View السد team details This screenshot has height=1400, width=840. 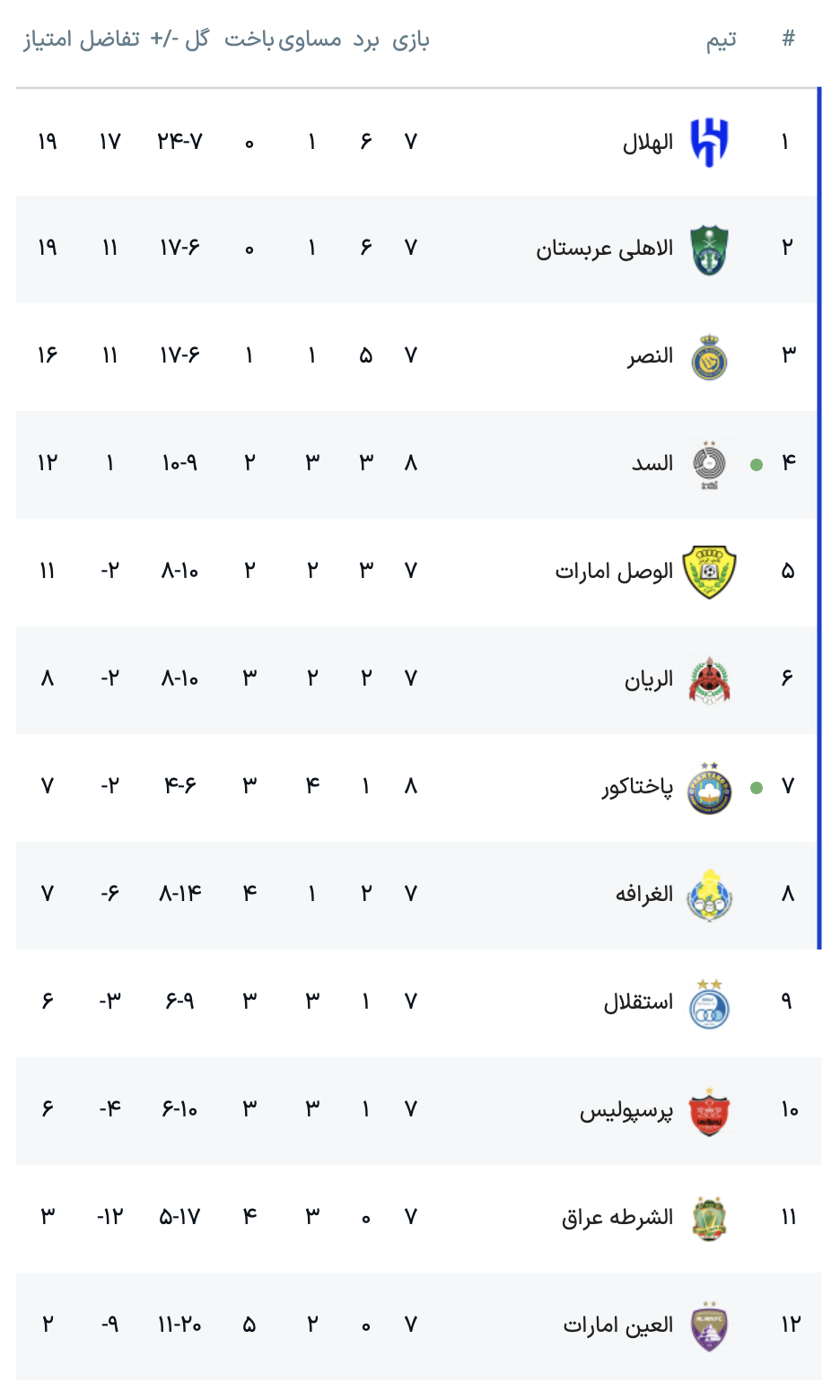pyautogui.click(x=418, y=465)
